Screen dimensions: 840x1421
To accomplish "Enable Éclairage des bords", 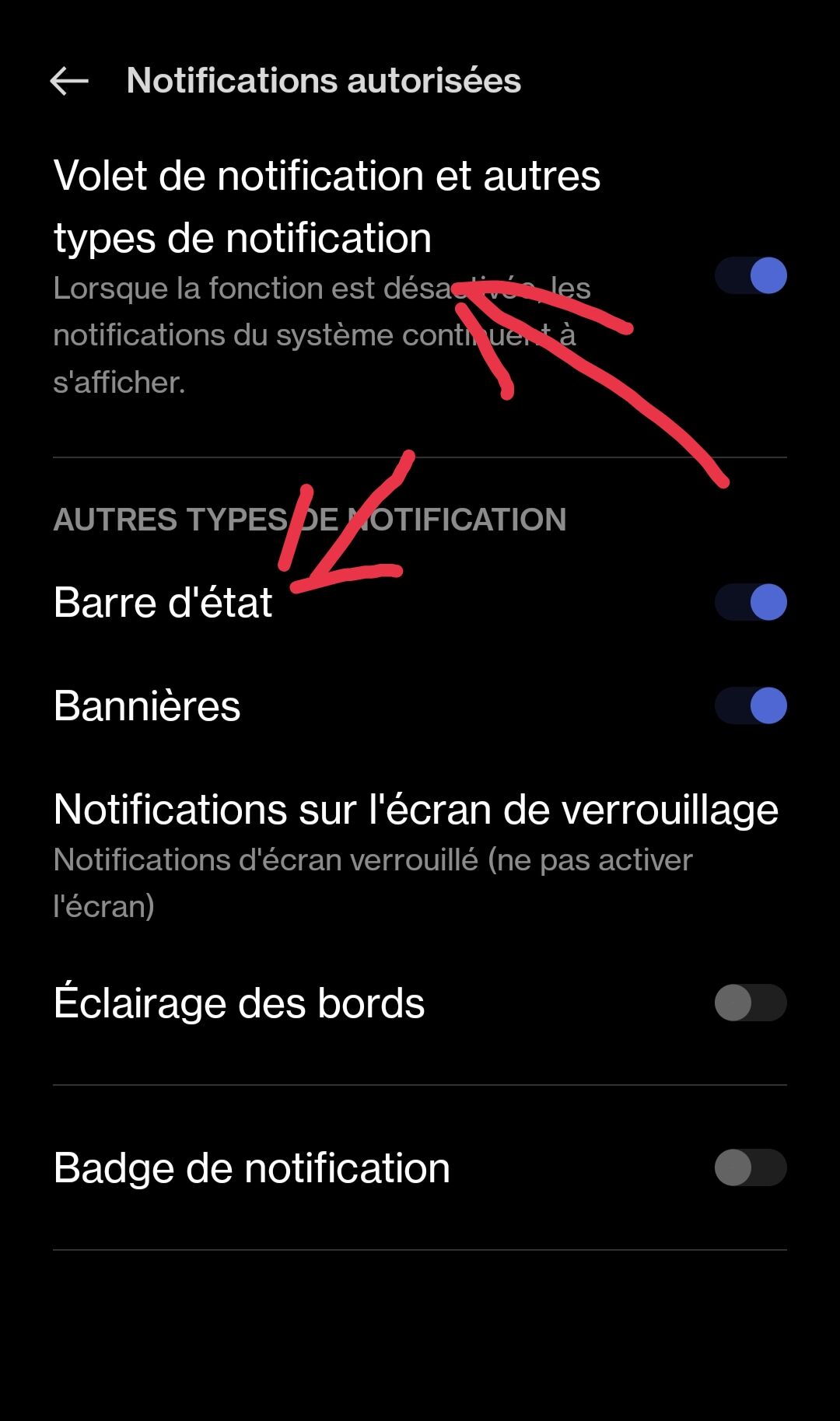I will pos(751,1003).
